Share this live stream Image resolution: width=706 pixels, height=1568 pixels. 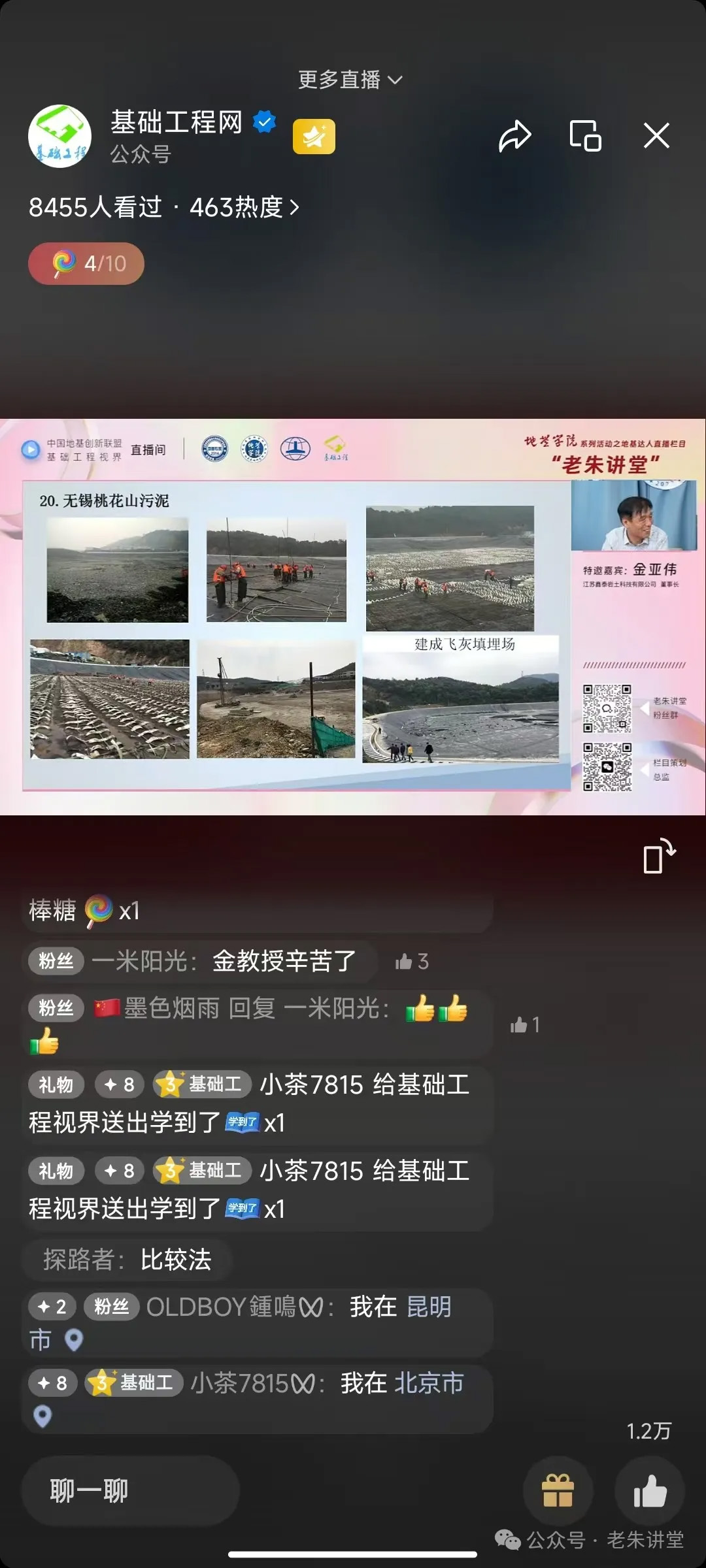pos(515,137)
